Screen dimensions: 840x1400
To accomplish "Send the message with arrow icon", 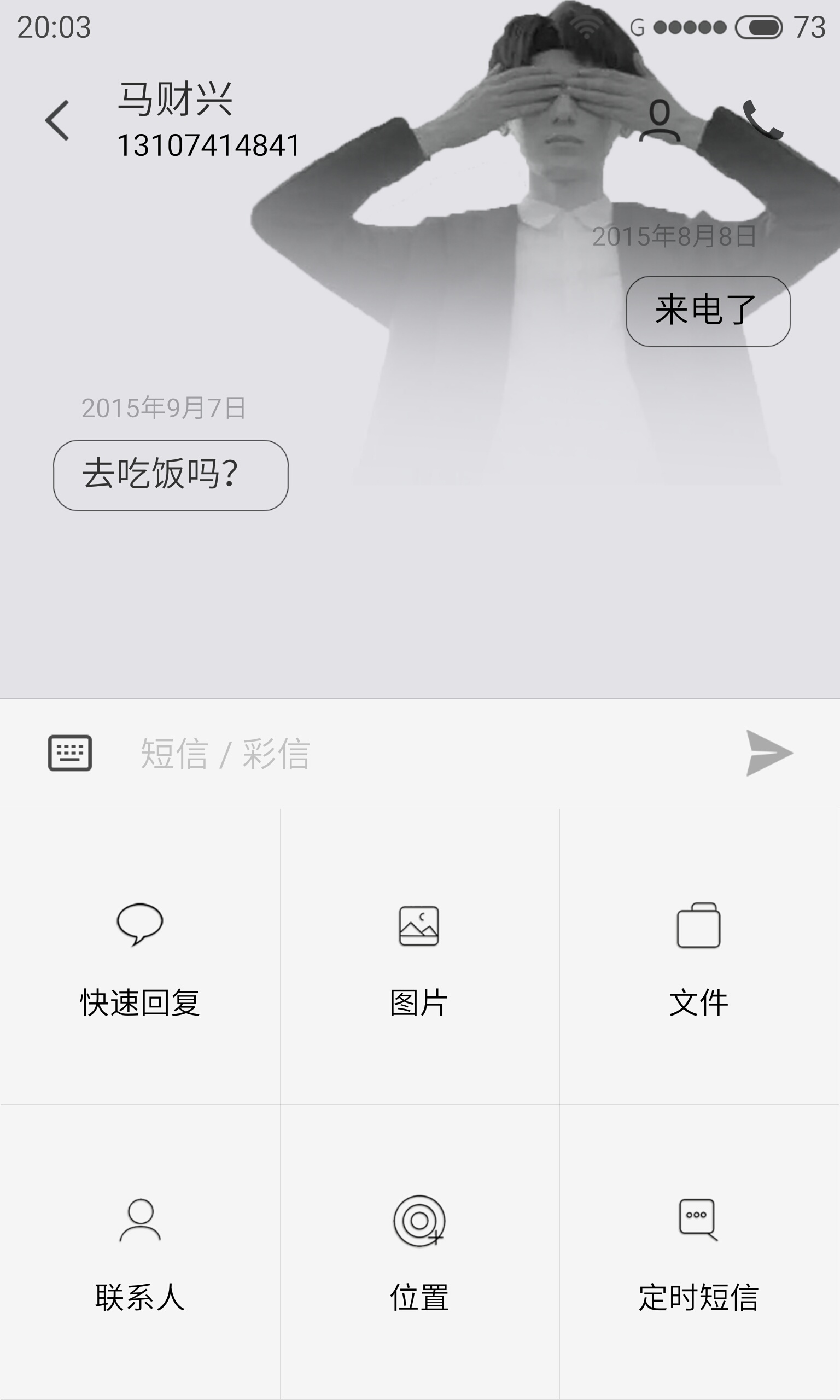I will (769, 753).
